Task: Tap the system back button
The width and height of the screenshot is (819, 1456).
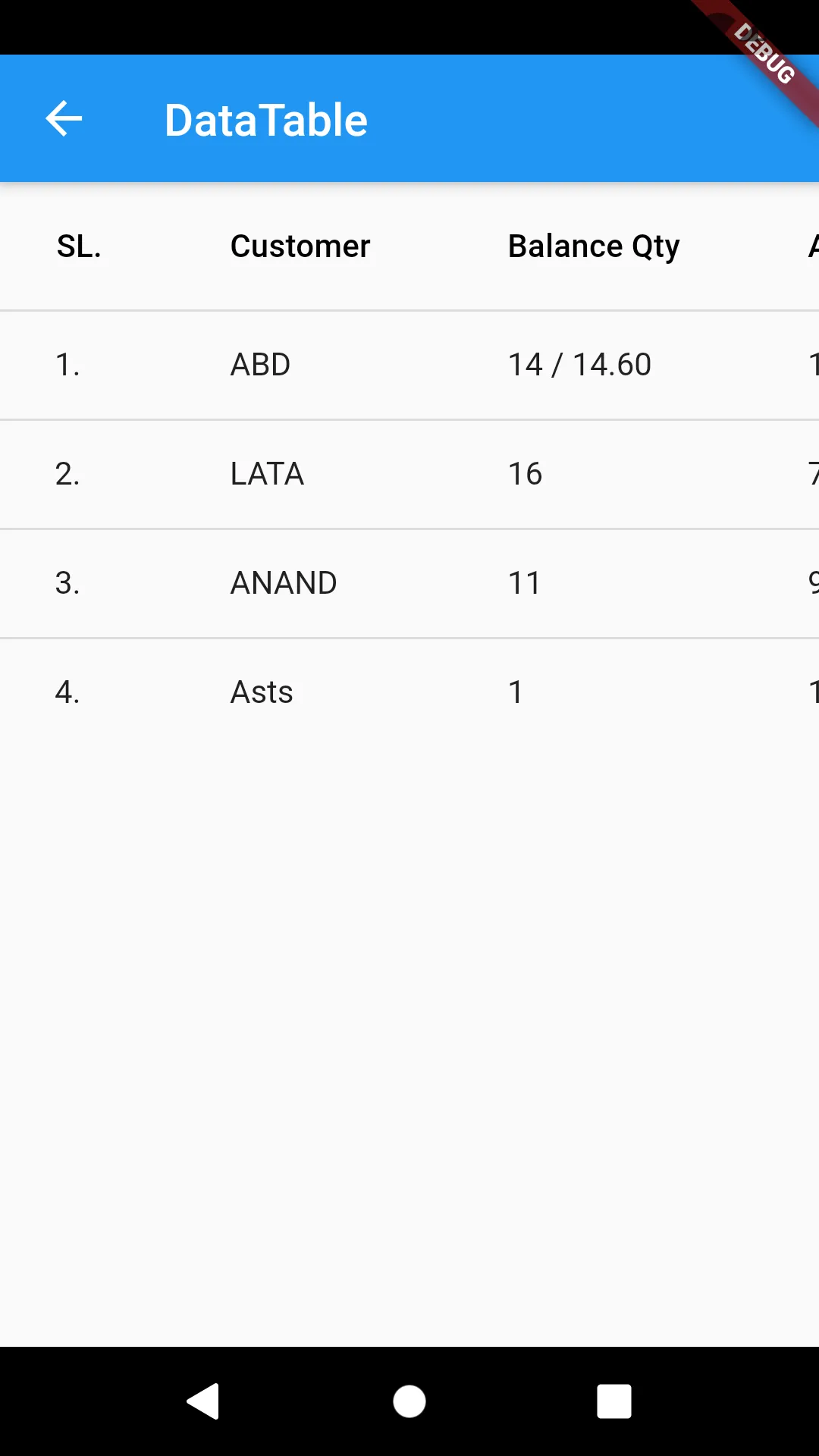Action: click(x=203, y=1401)
